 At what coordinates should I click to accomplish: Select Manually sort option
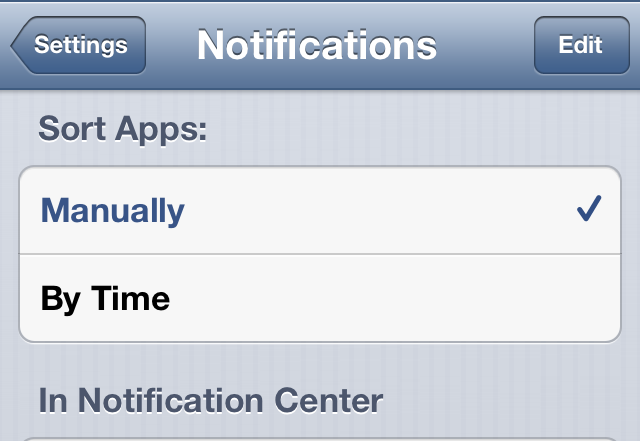tap(320, 210)
